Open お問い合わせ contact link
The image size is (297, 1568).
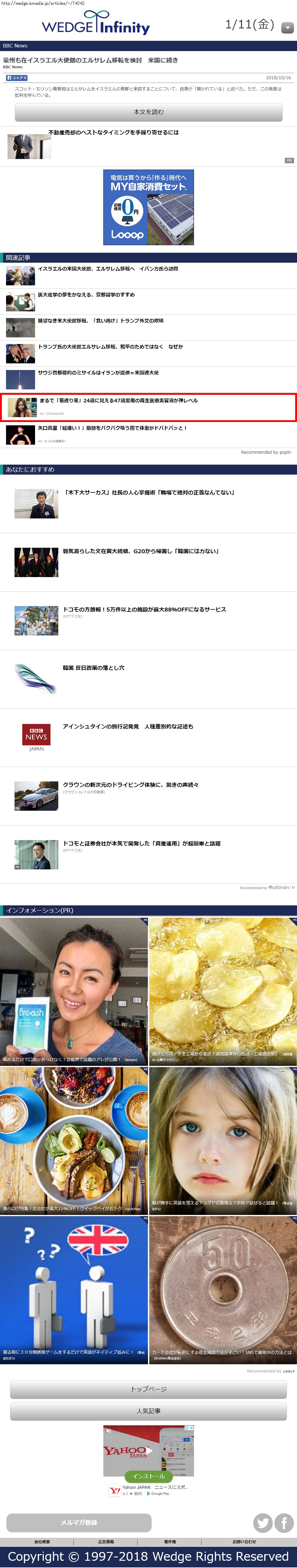244,1542
